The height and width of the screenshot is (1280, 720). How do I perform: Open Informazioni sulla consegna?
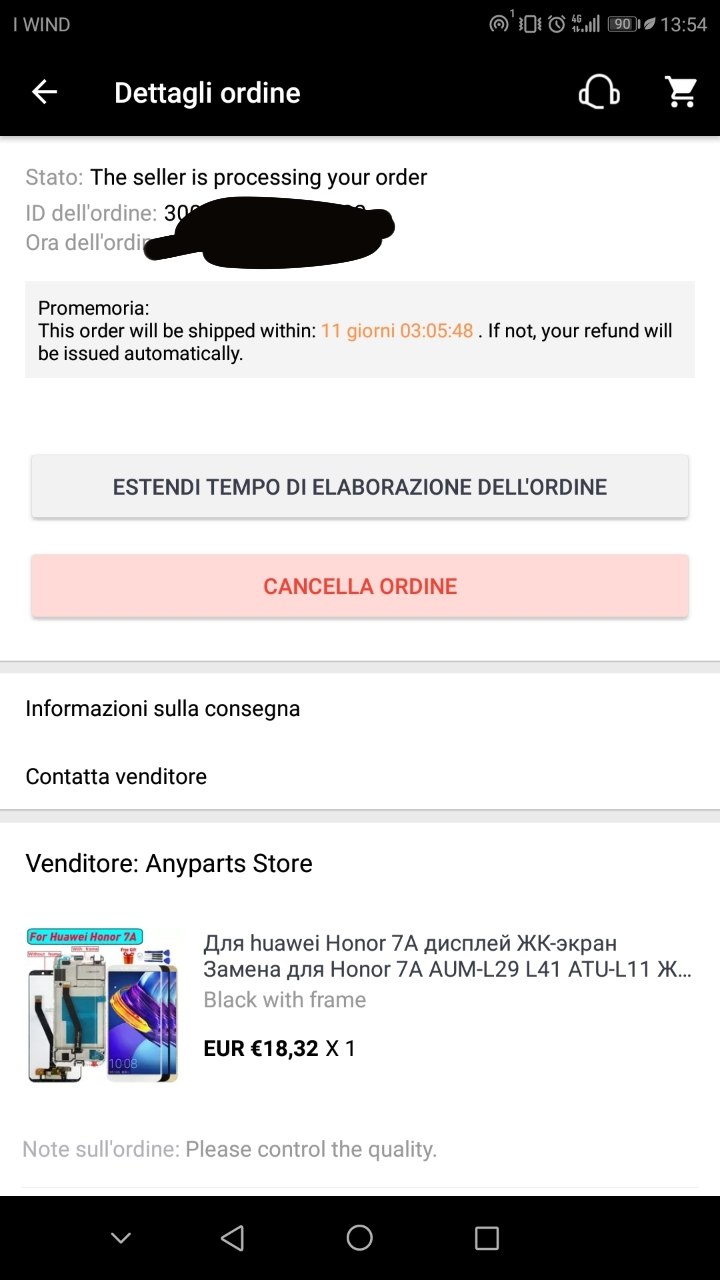tap(163, 709)
